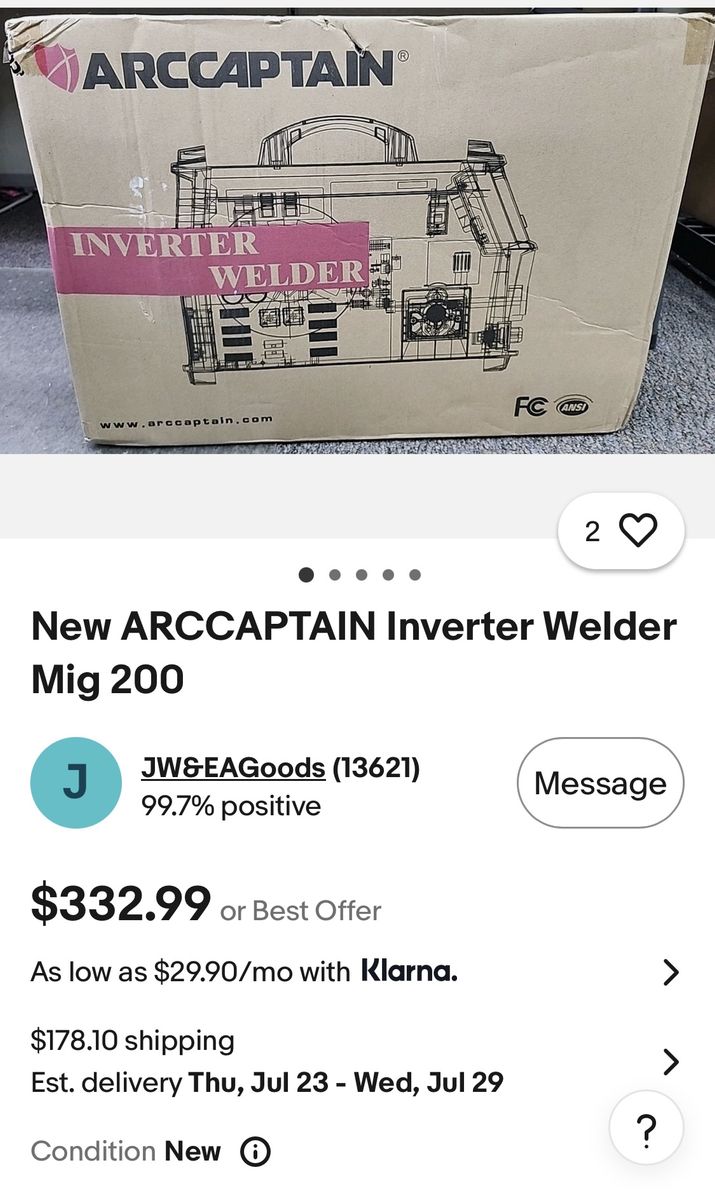
Task: Tap the seller's J avatar
Action: [x=76, y=783]
